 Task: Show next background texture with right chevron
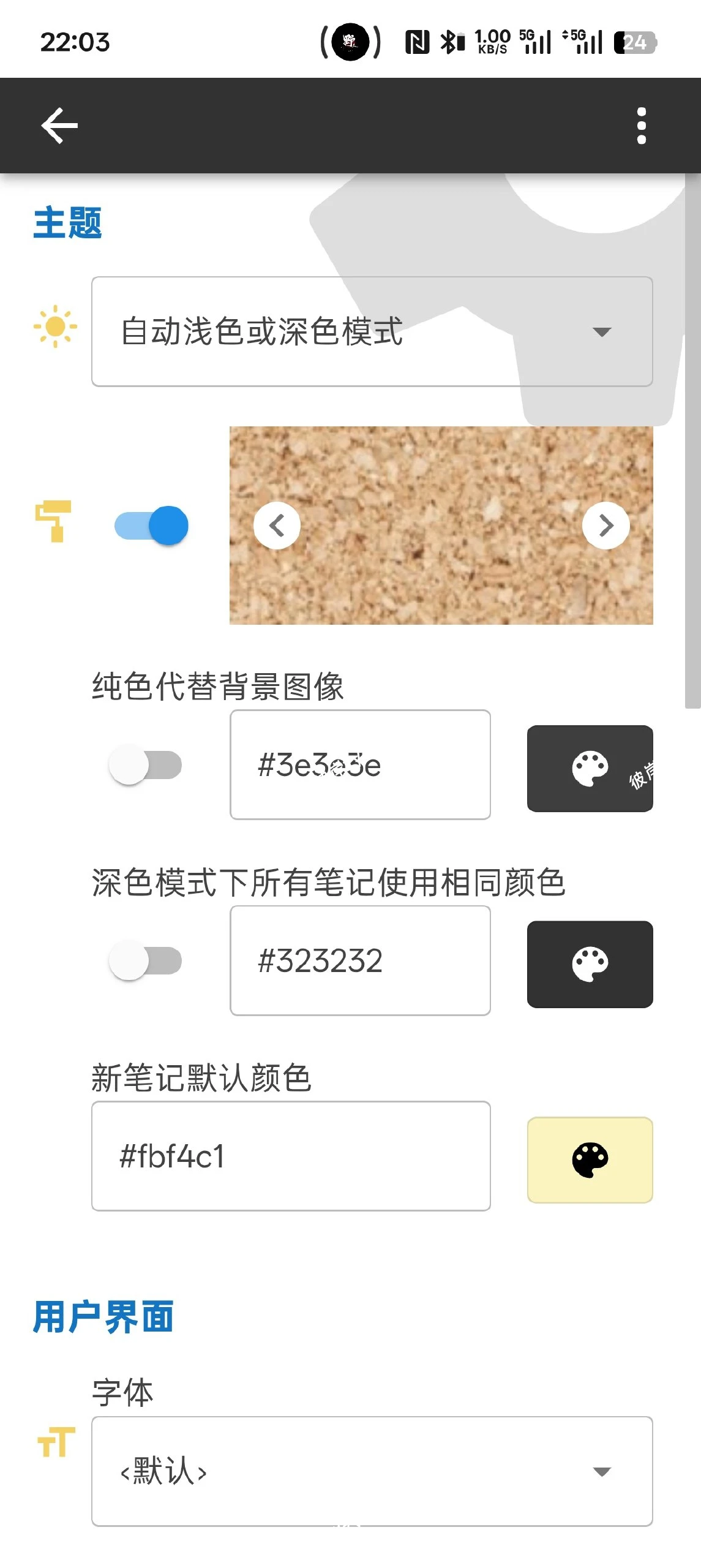(x=606, y=526)
